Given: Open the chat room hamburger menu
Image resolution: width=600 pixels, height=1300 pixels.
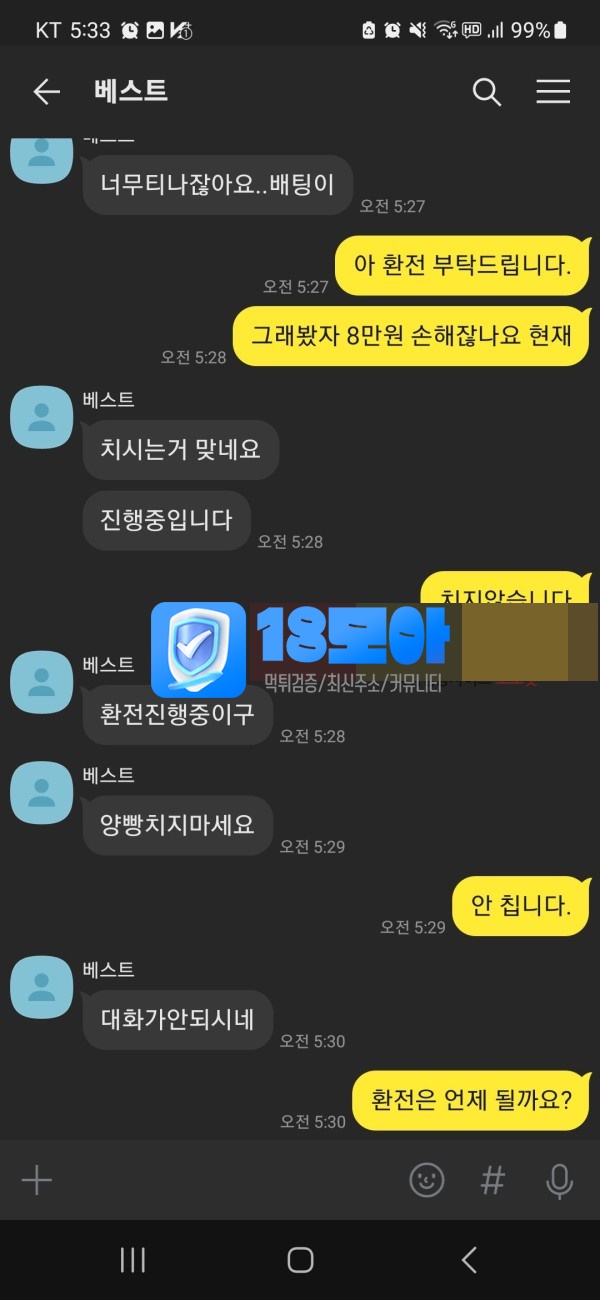Looking at the screenshot, I should pos(553,92).
